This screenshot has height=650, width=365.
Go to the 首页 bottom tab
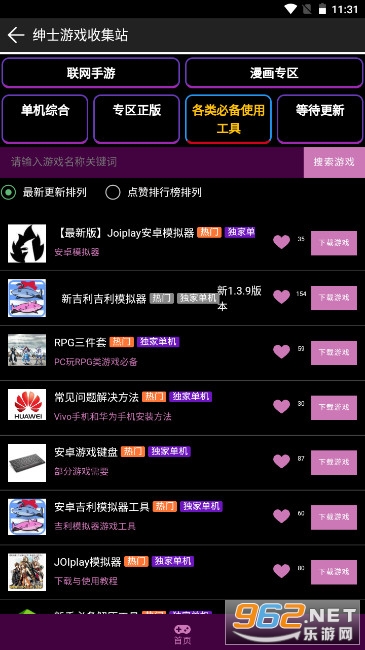point(182,634)
